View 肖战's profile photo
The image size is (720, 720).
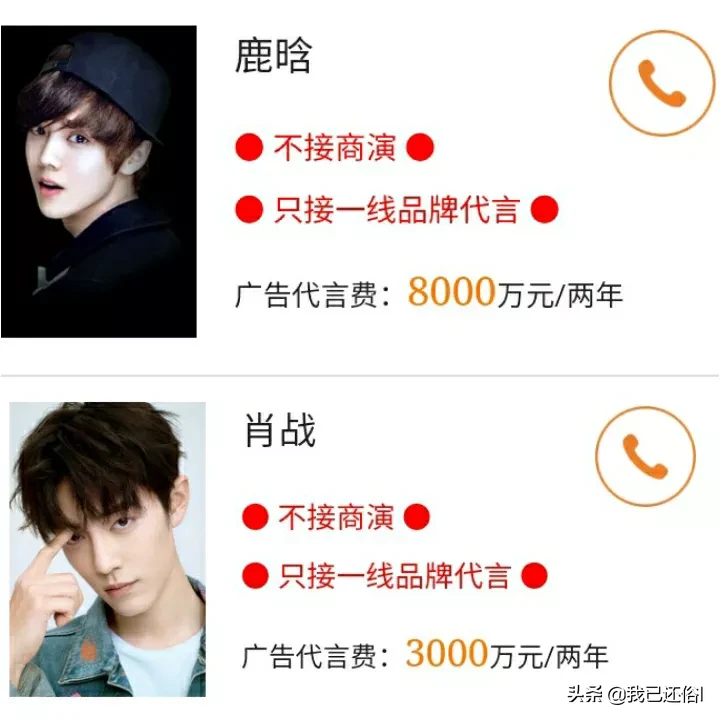coord(107,549)
